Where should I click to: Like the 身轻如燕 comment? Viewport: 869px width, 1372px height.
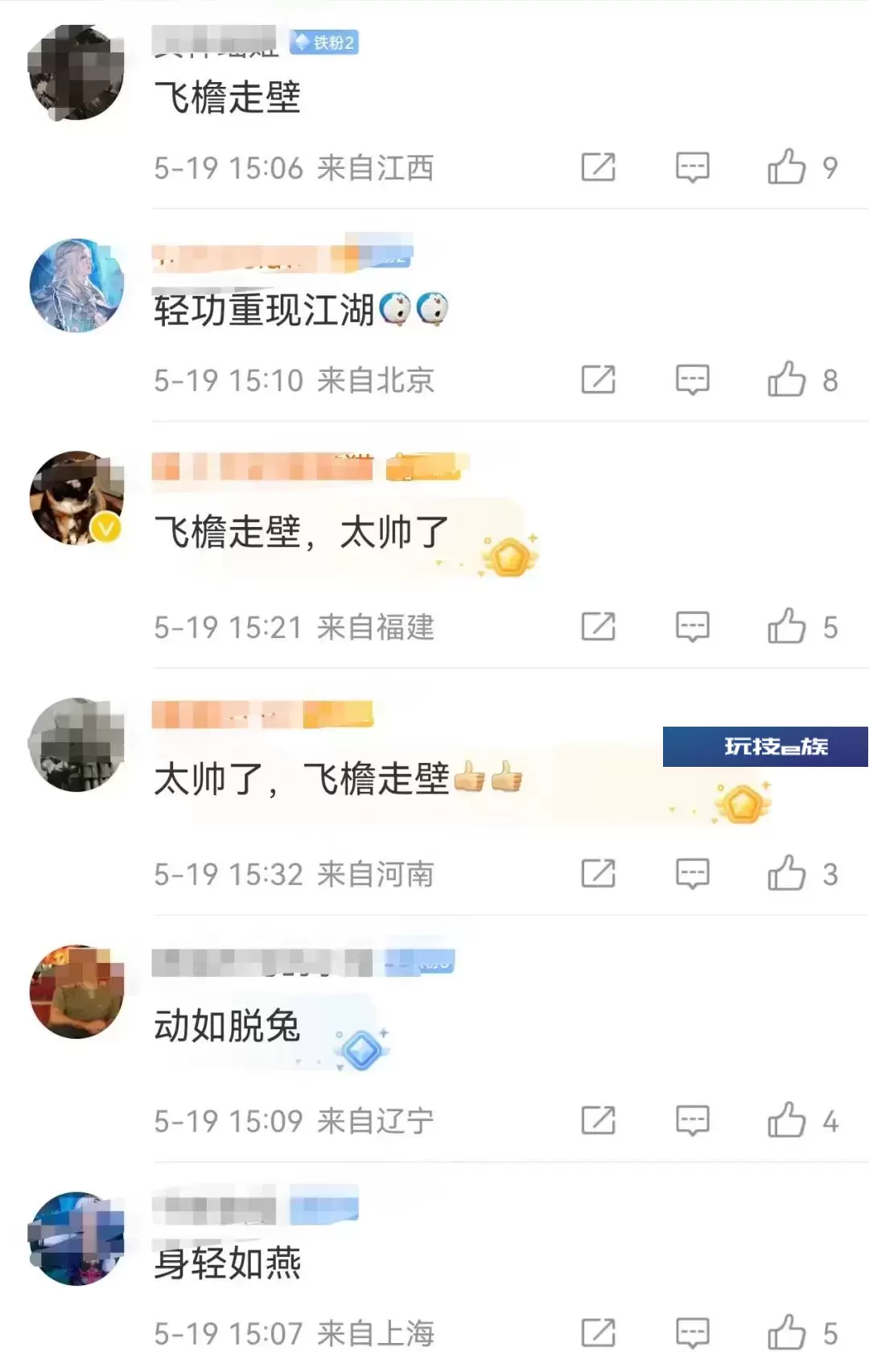pyautogui.click(x=786, y=1333)
